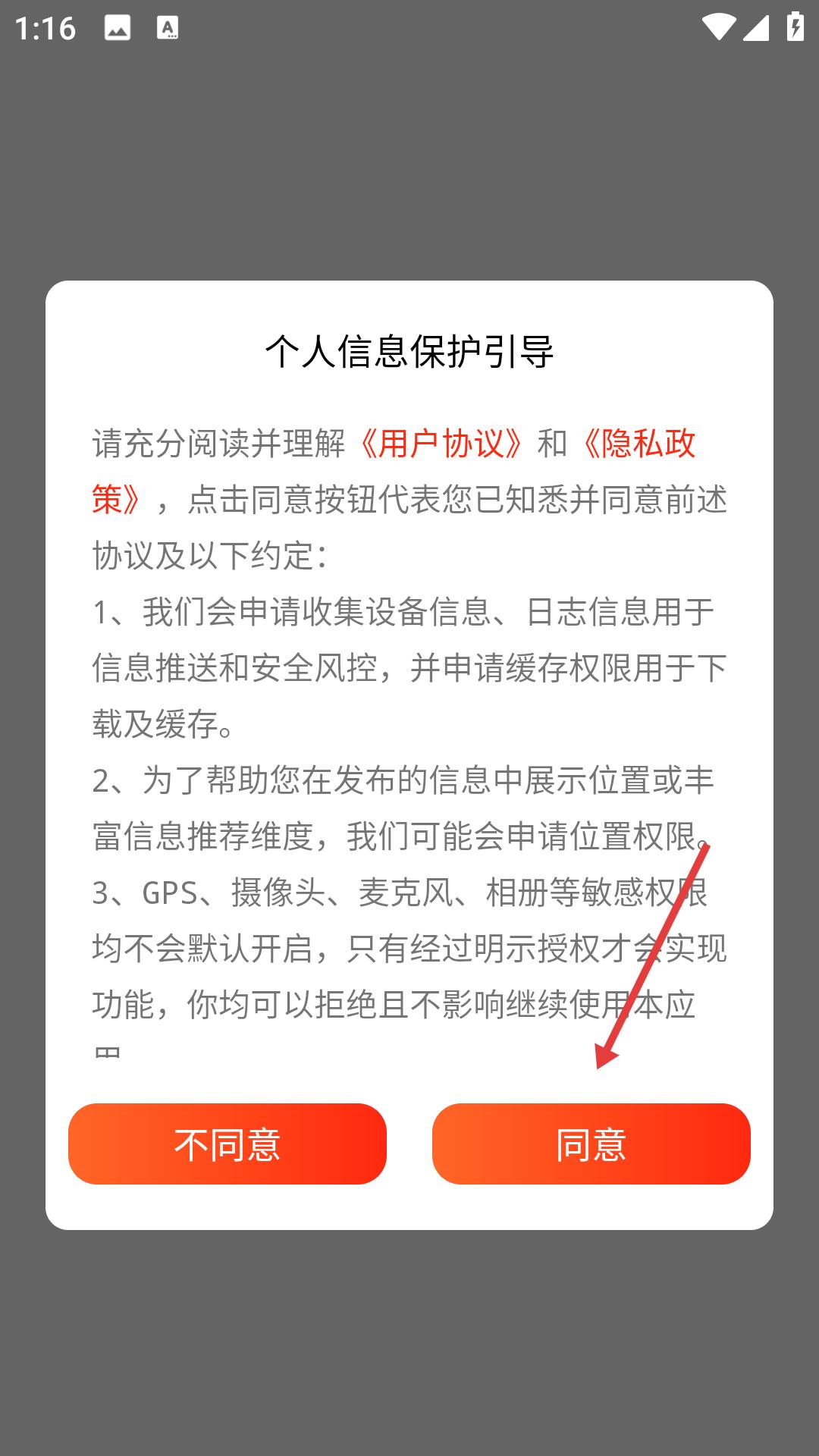
Task: Open the 《用户协议》 link
Action: tap(441, 444)
